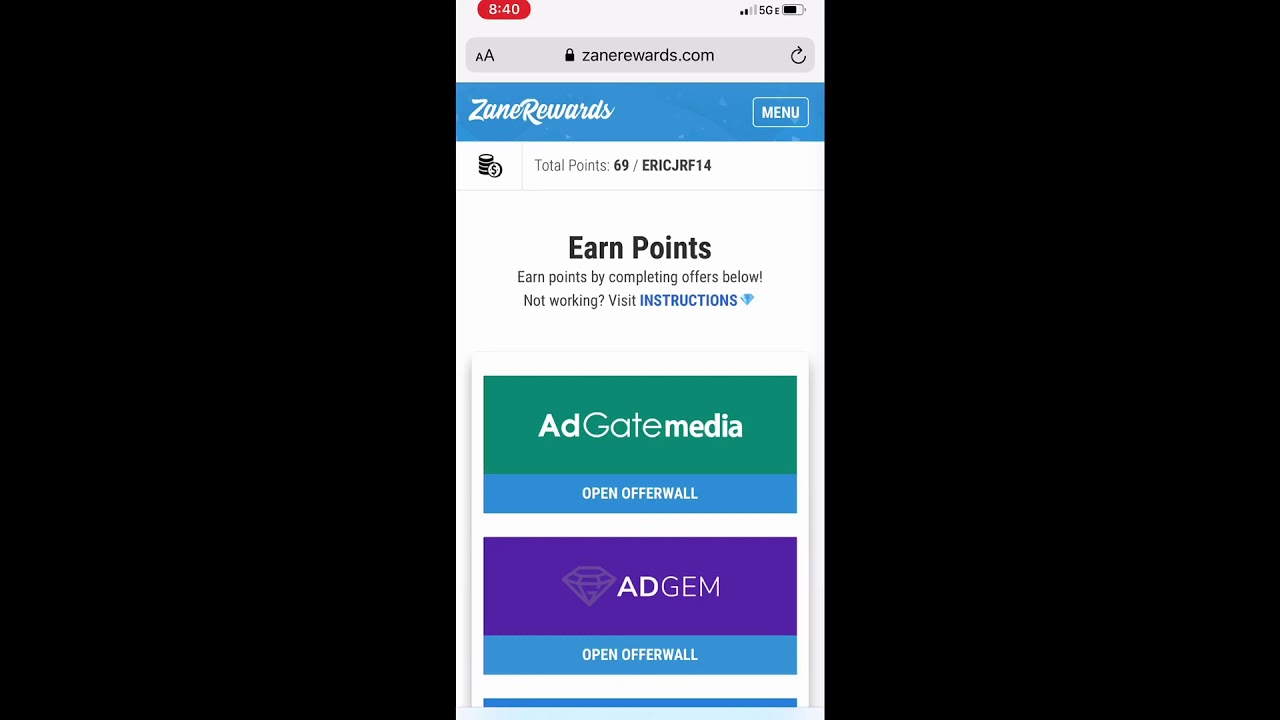Go to ZaneRewards home via logo

[541, 111]
